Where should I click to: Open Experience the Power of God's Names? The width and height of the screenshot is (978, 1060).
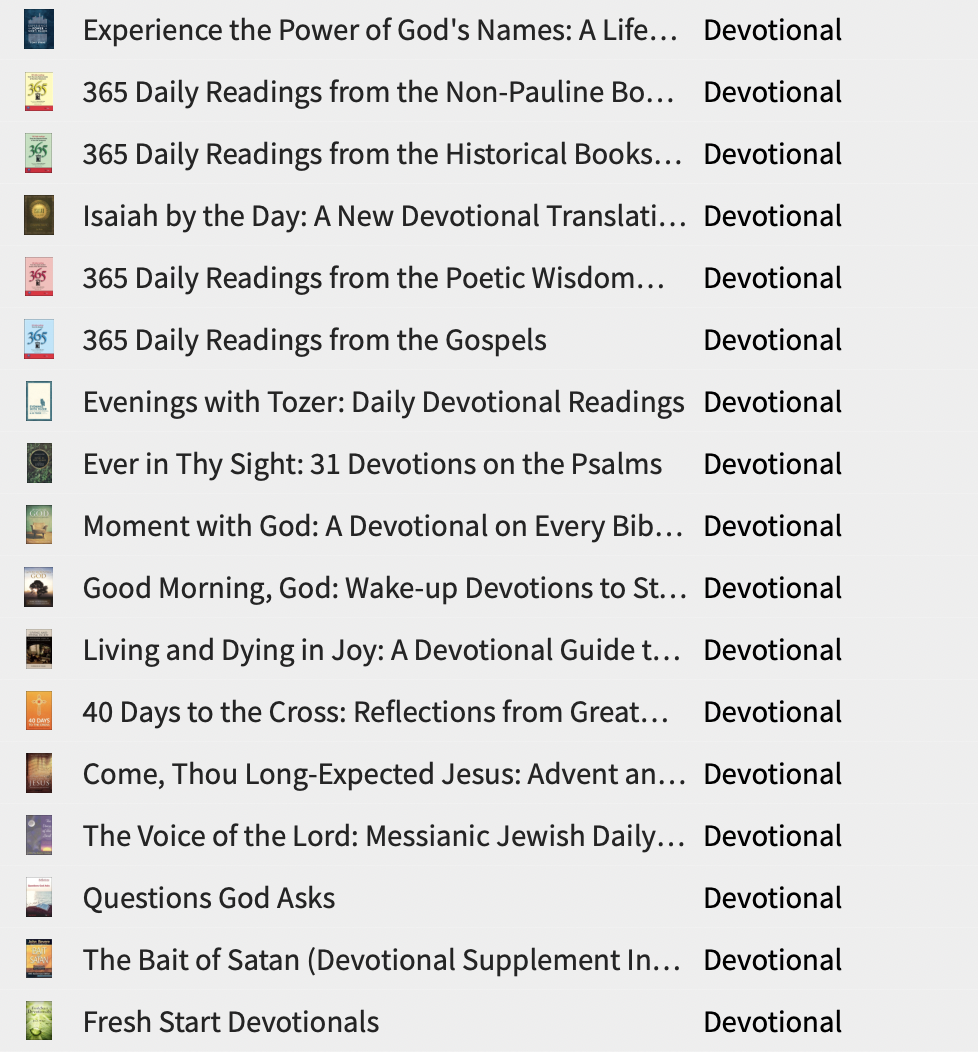coord(380,30)
